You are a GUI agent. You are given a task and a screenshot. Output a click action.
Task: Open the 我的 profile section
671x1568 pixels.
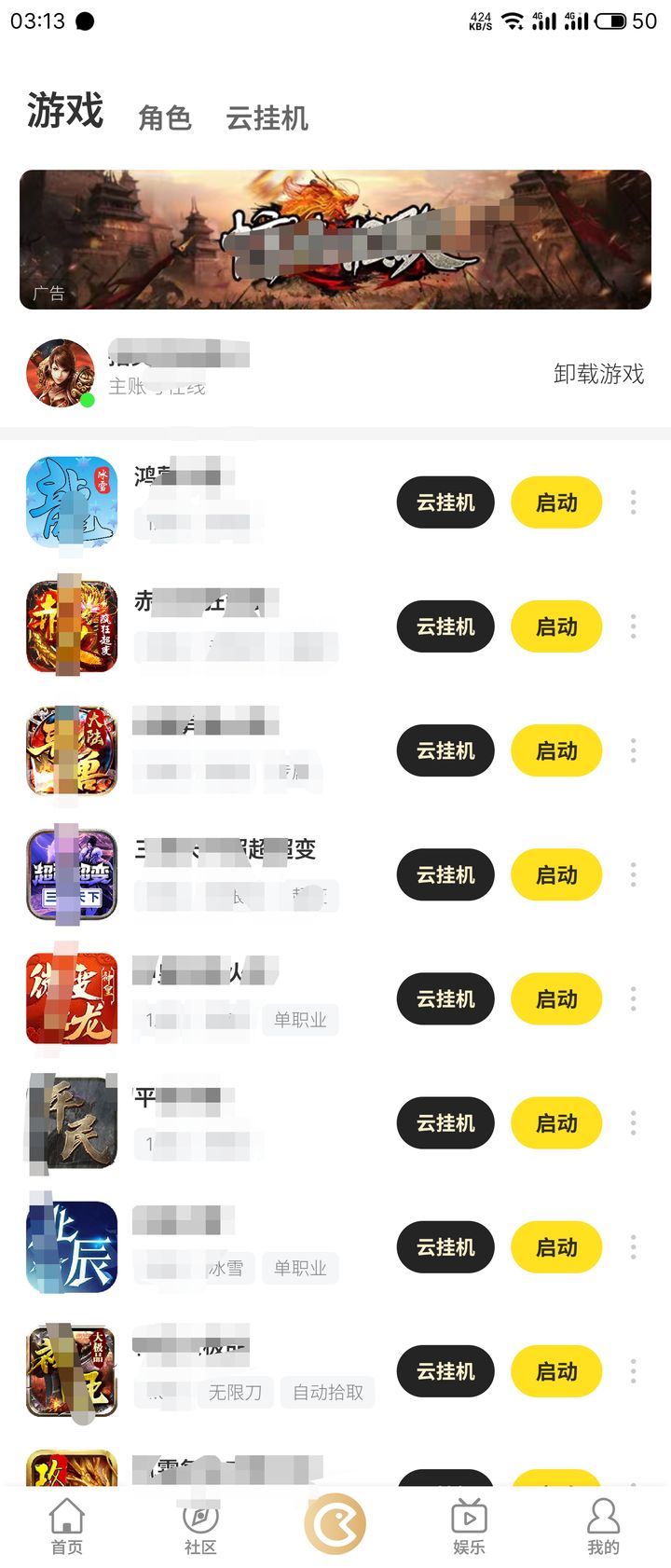[603, 1527]
